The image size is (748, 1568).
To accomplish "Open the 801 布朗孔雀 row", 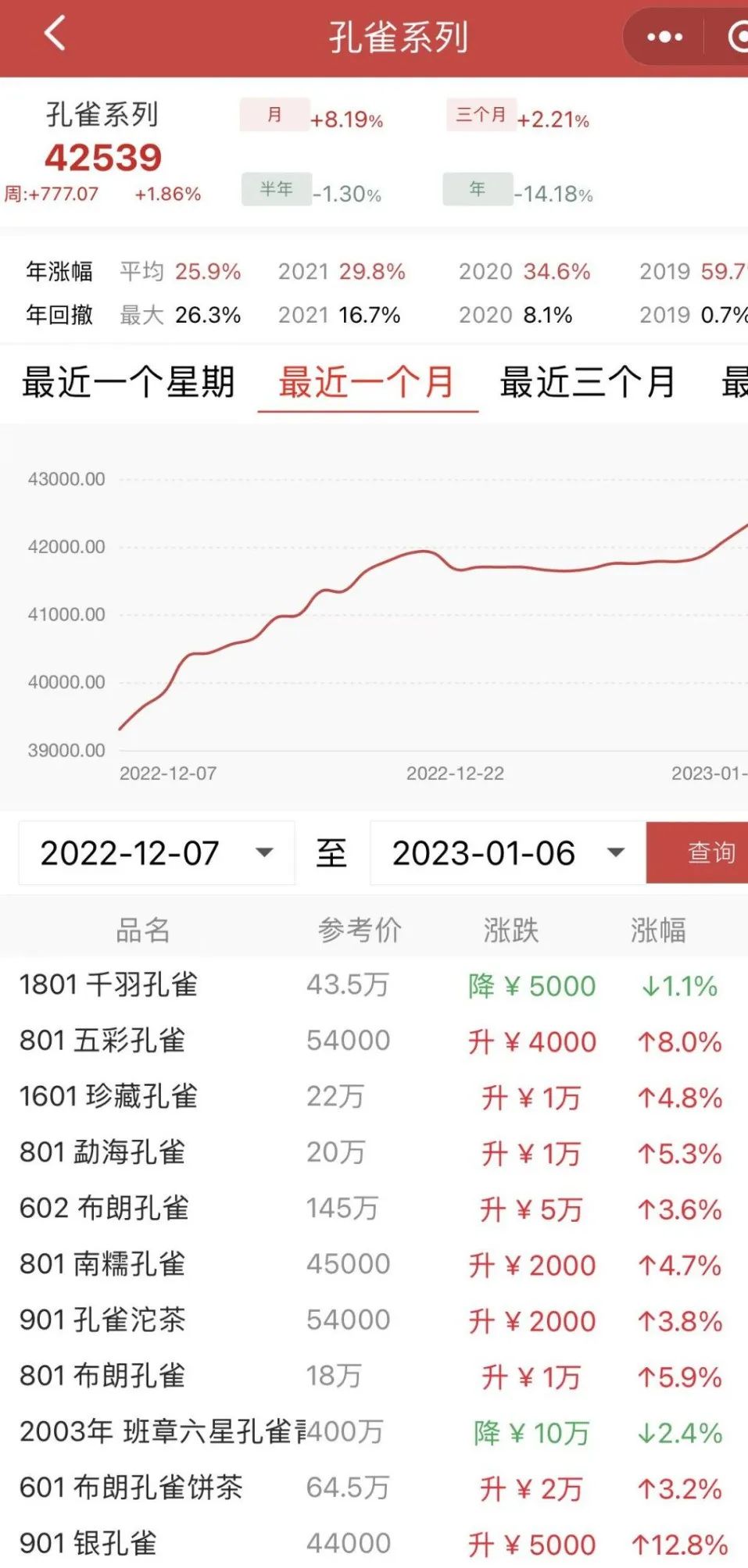I will click(x=374, y=1377).
